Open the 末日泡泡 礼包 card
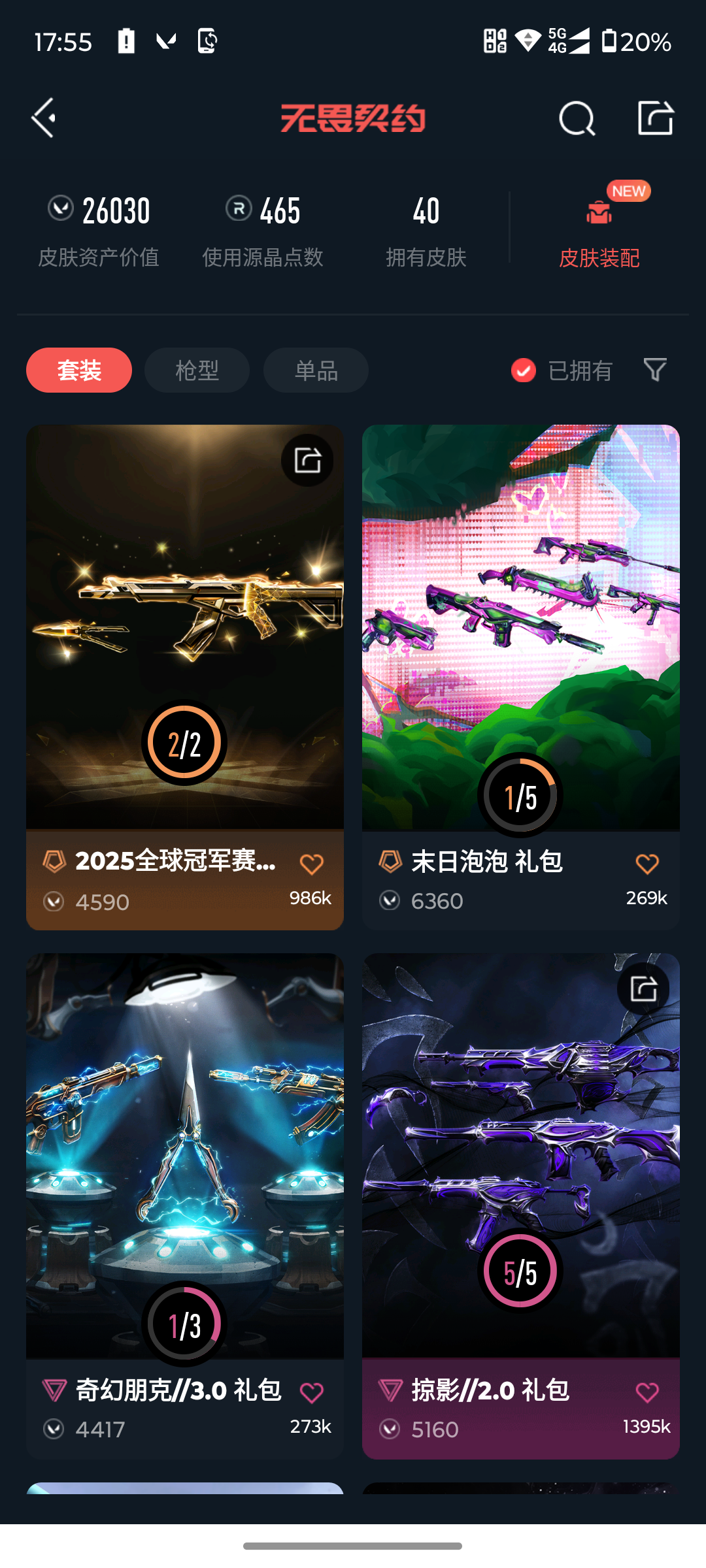706x1568 pixels. (520, 627)
